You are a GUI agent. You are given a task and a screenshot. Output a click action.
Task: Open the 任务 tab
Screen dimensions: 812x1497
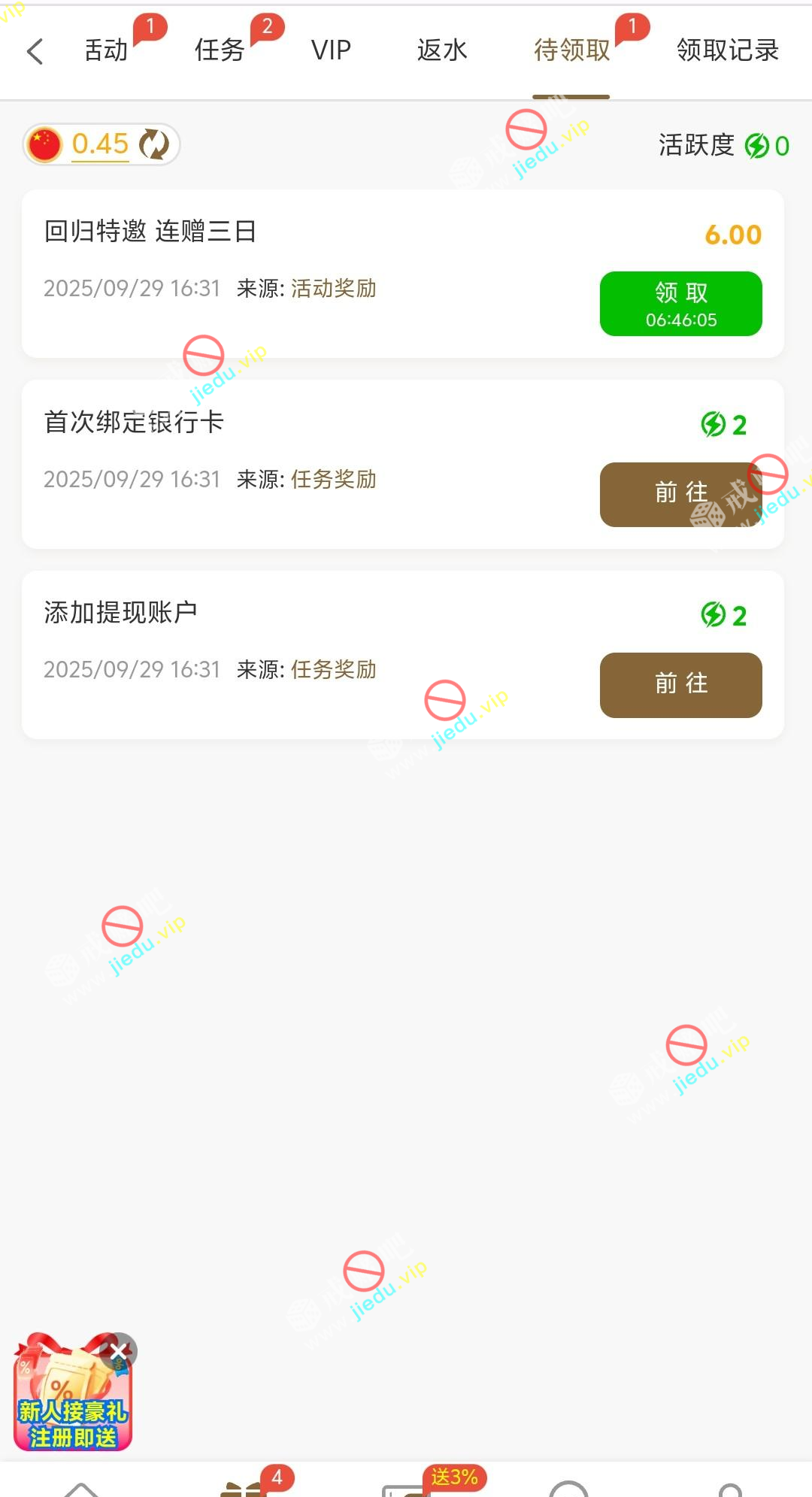click(x=220, y=50)
